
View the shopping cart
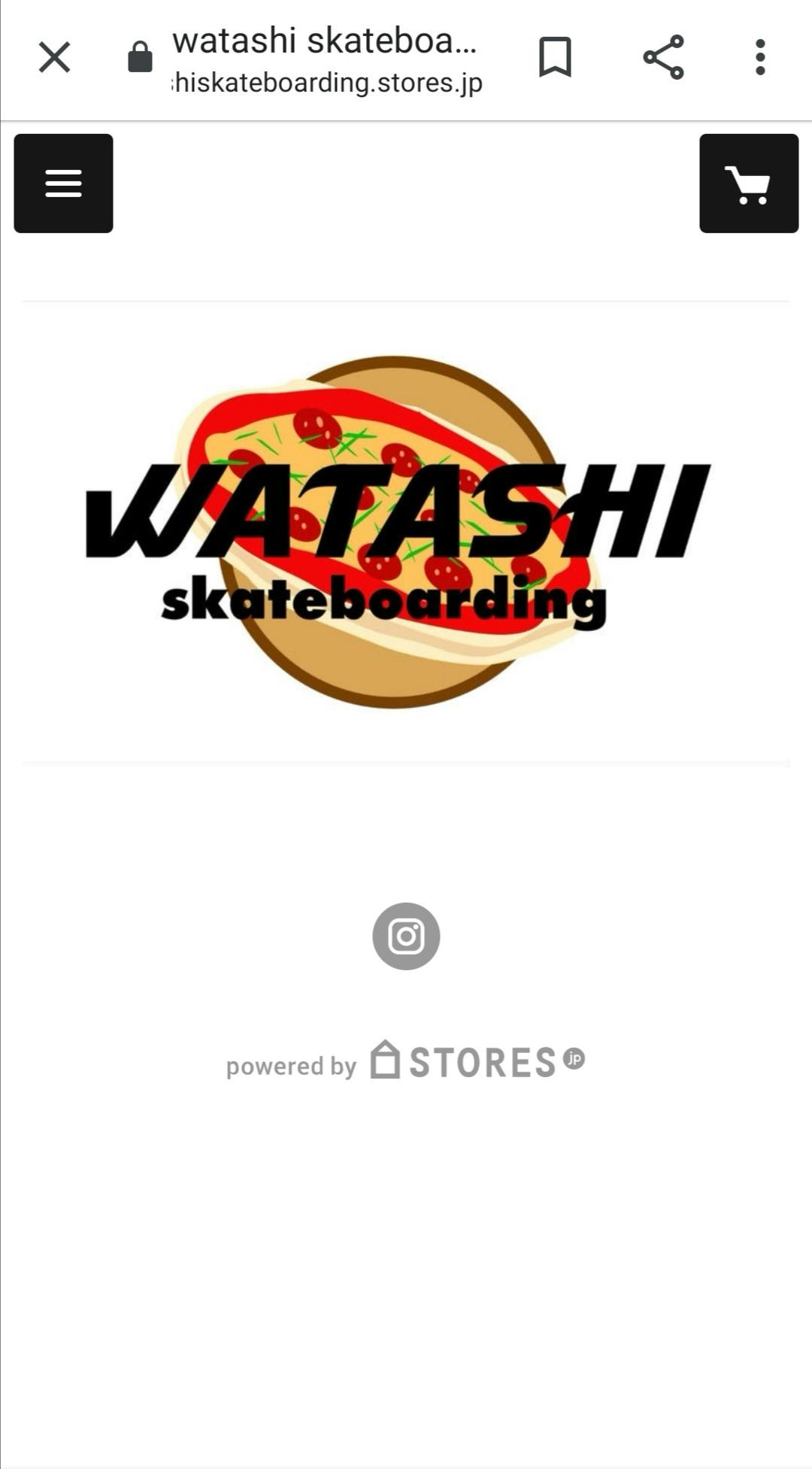point(749,184)
